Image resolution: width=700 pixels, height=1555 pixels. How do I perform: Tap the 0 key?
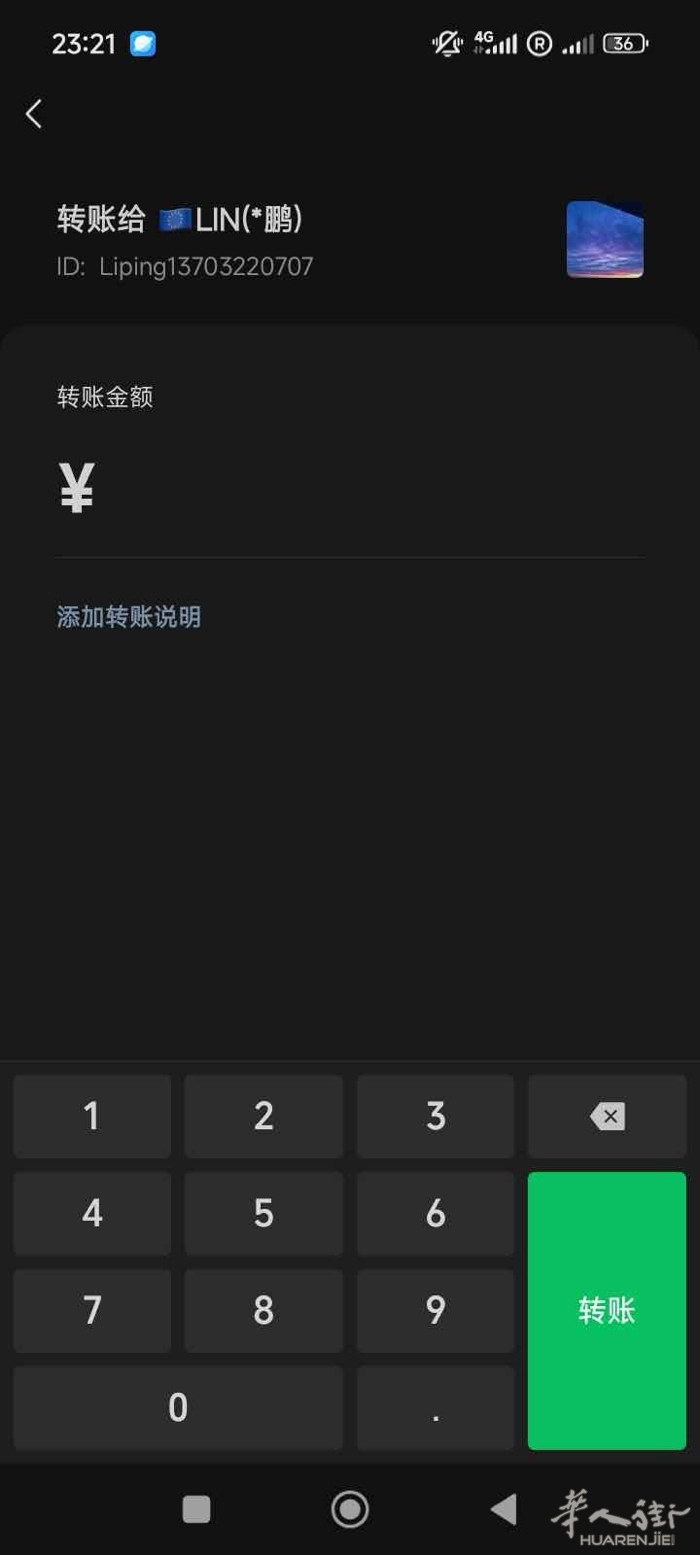[178, 1407]
